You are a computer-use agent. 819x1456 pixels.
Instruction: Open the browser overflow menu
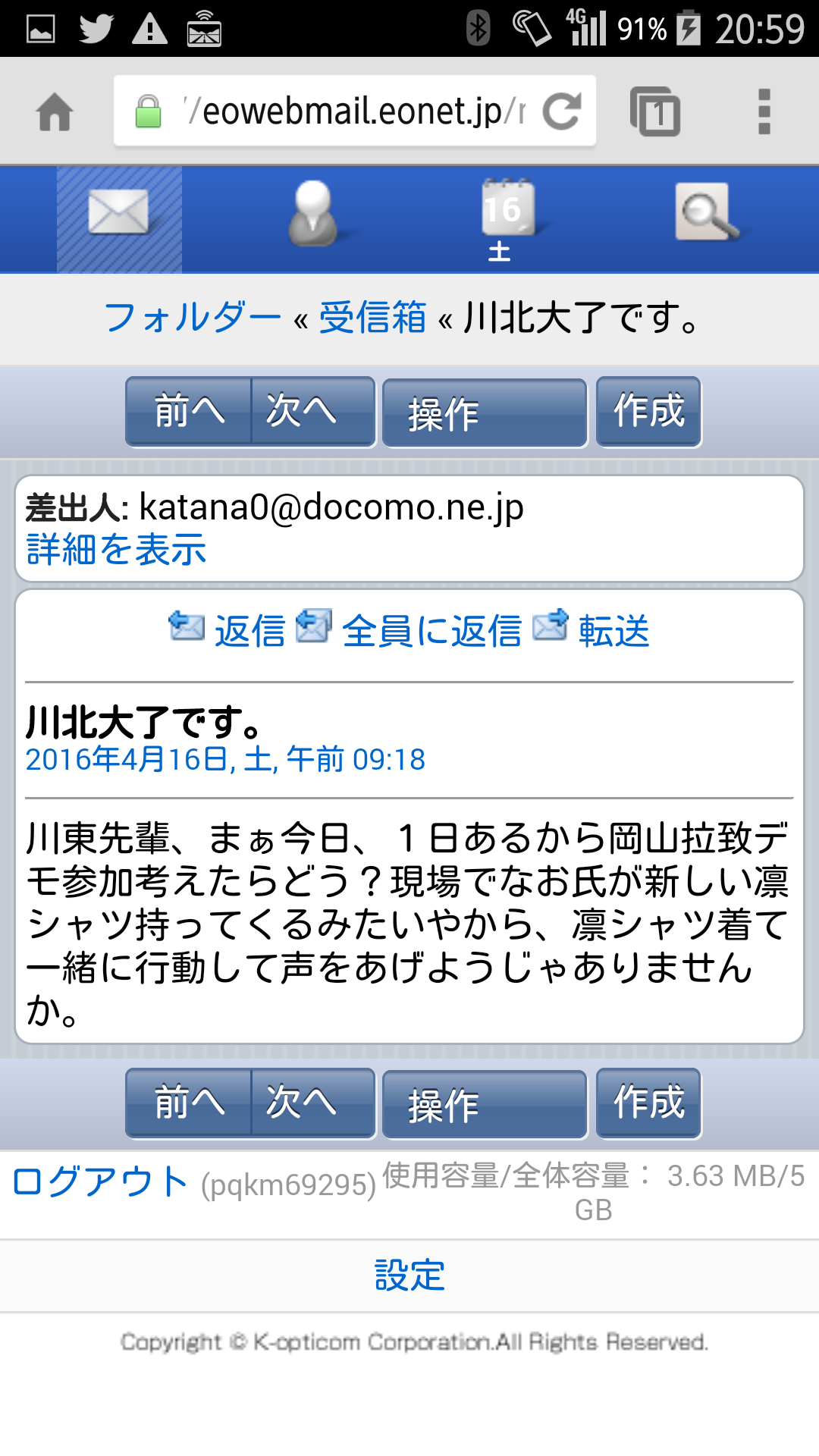click(764, 111)
